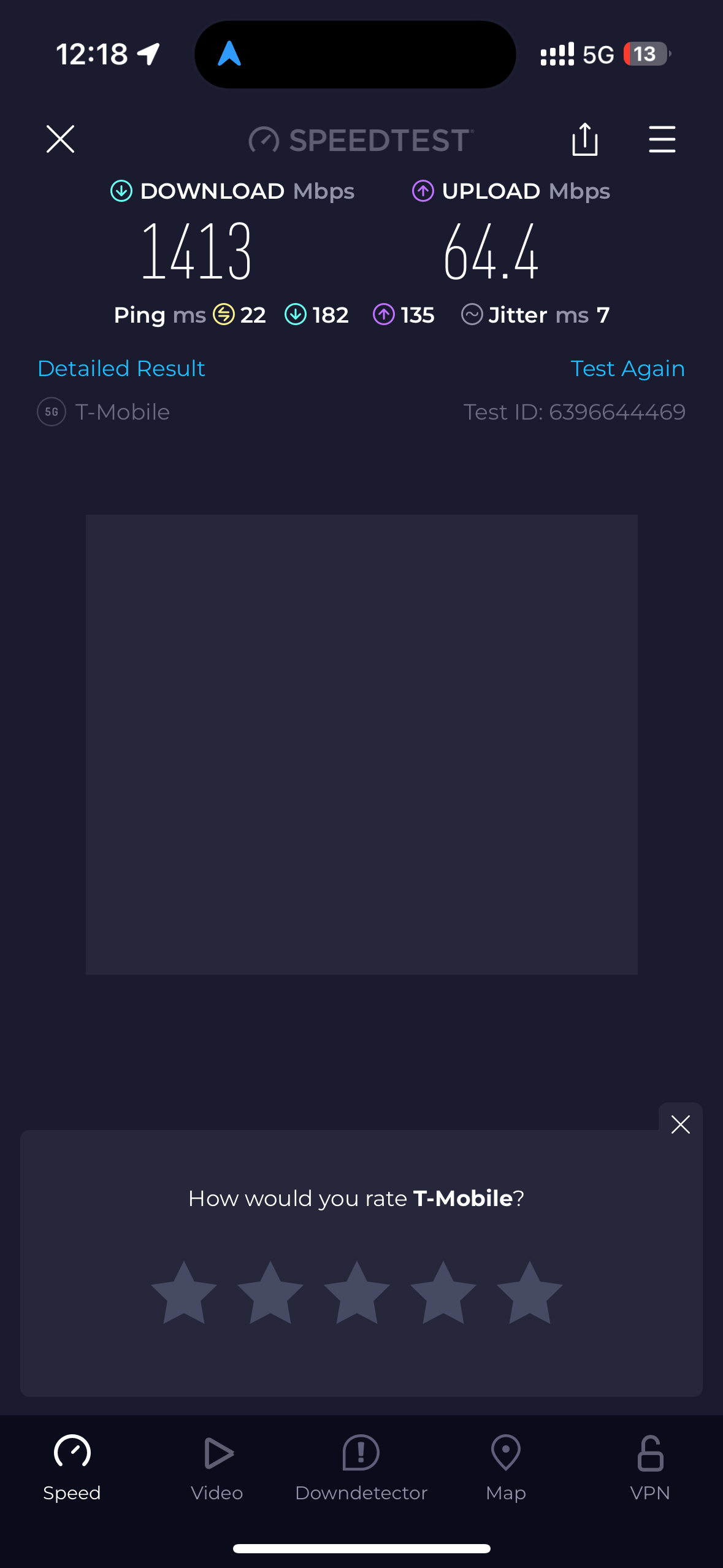Open the Detailed Result link

pyautogui.click(x=121, y=369)
